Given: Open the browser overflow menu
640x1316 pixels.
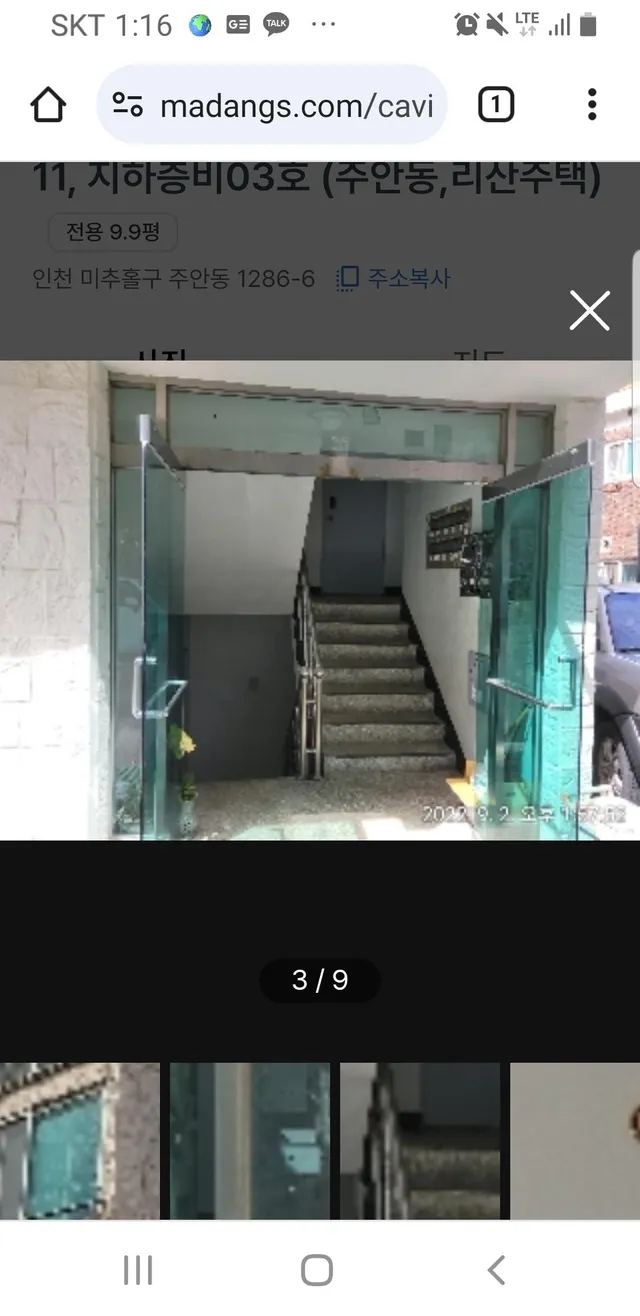Looking at the screenshot, I should (x=592, y=105).
